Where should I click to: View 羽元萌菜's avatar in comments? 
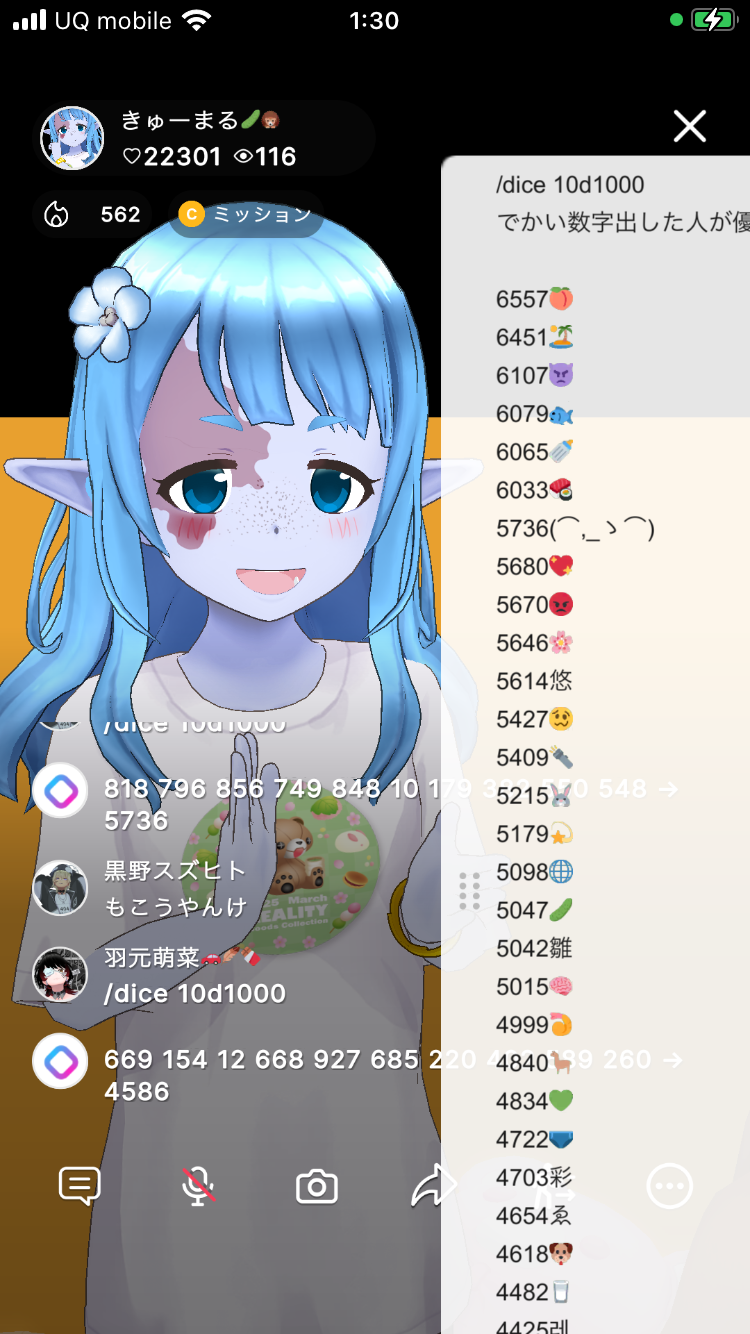tap(60, 975)
